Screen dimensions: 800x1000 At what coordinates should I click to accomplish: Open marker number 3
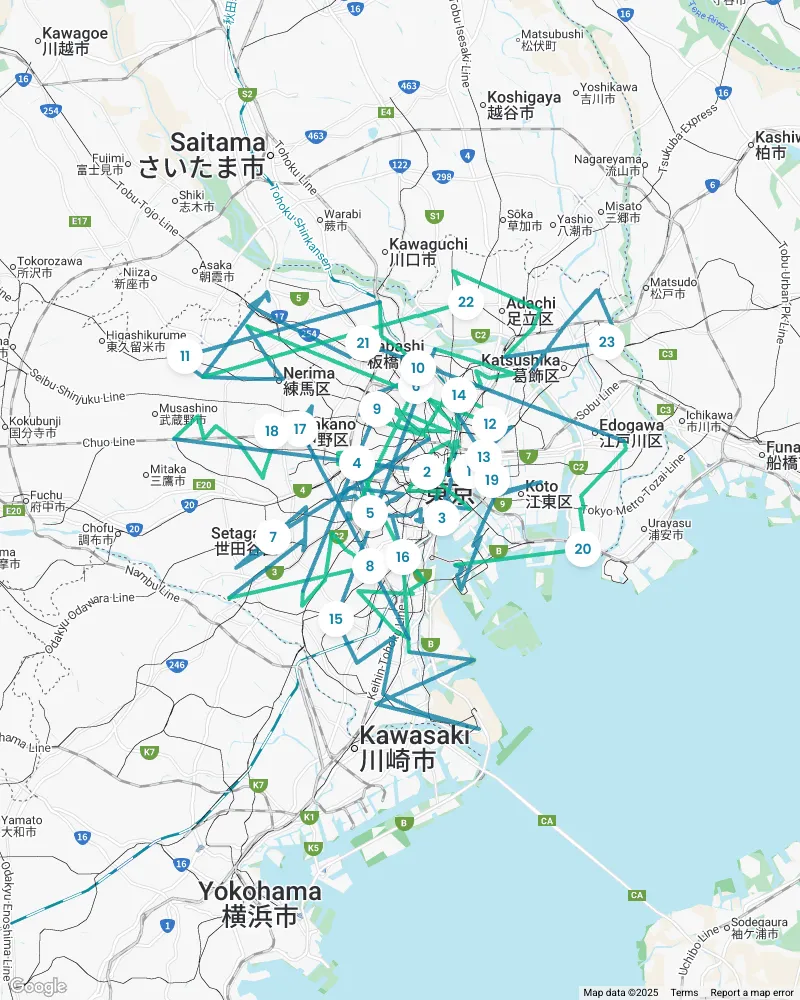[442, 518]
